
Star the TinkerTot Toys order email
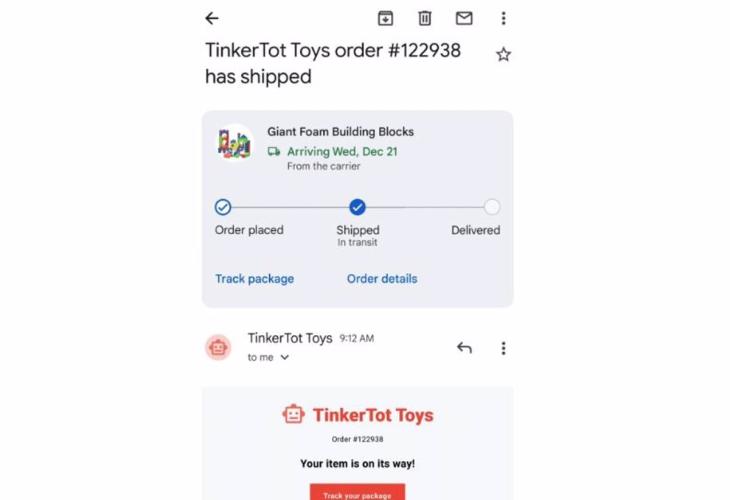tap(503, 54)
